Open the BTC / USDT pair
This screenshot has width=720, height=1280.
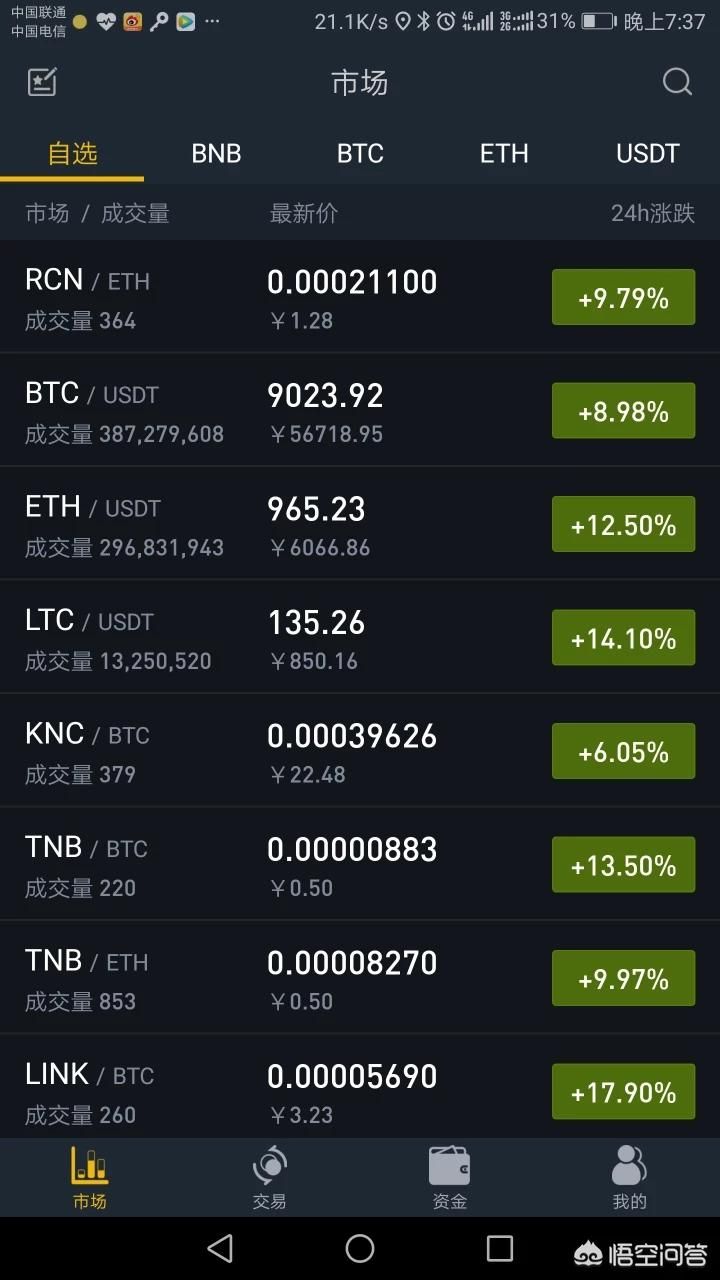pos(360,410)
